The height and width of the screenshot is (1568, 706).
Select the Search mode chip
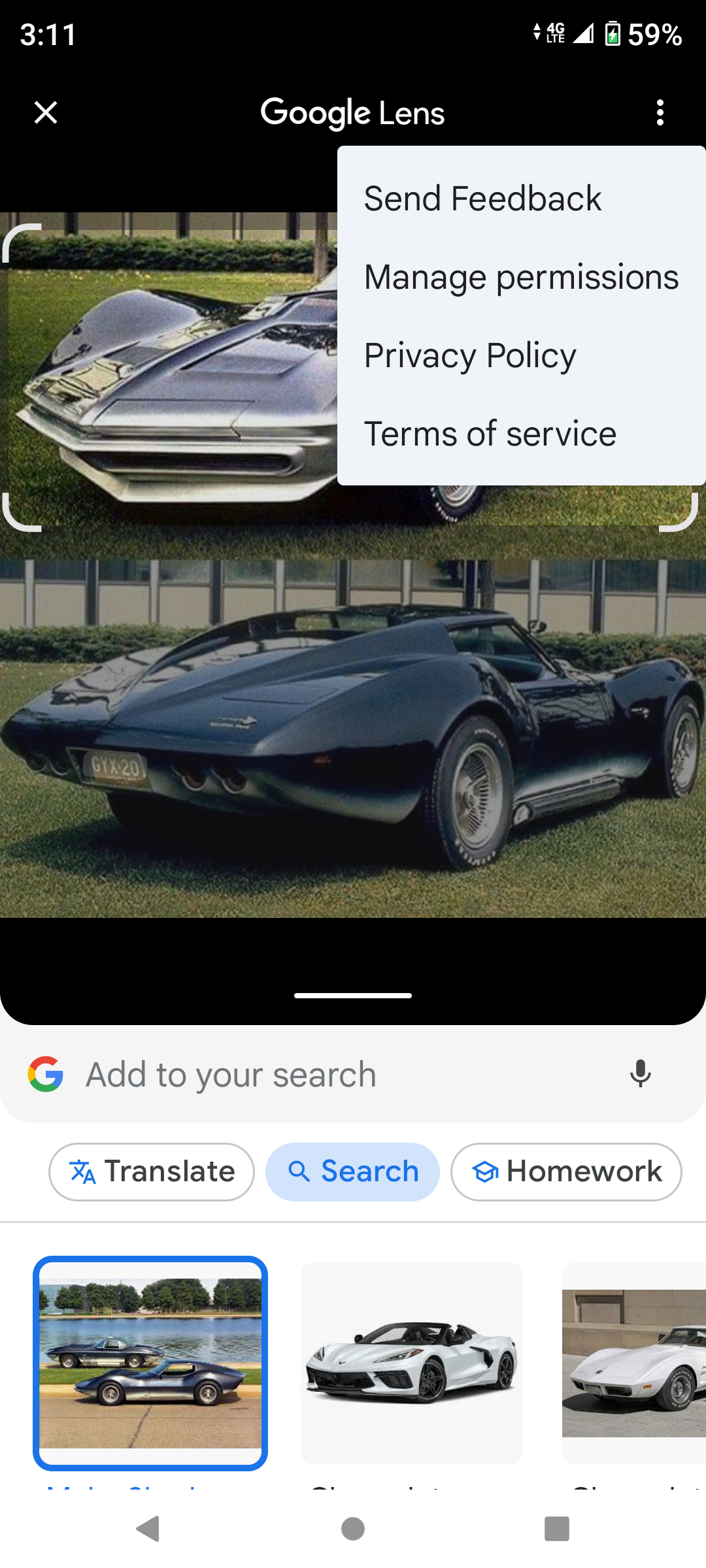click(x=352, y=1171)
